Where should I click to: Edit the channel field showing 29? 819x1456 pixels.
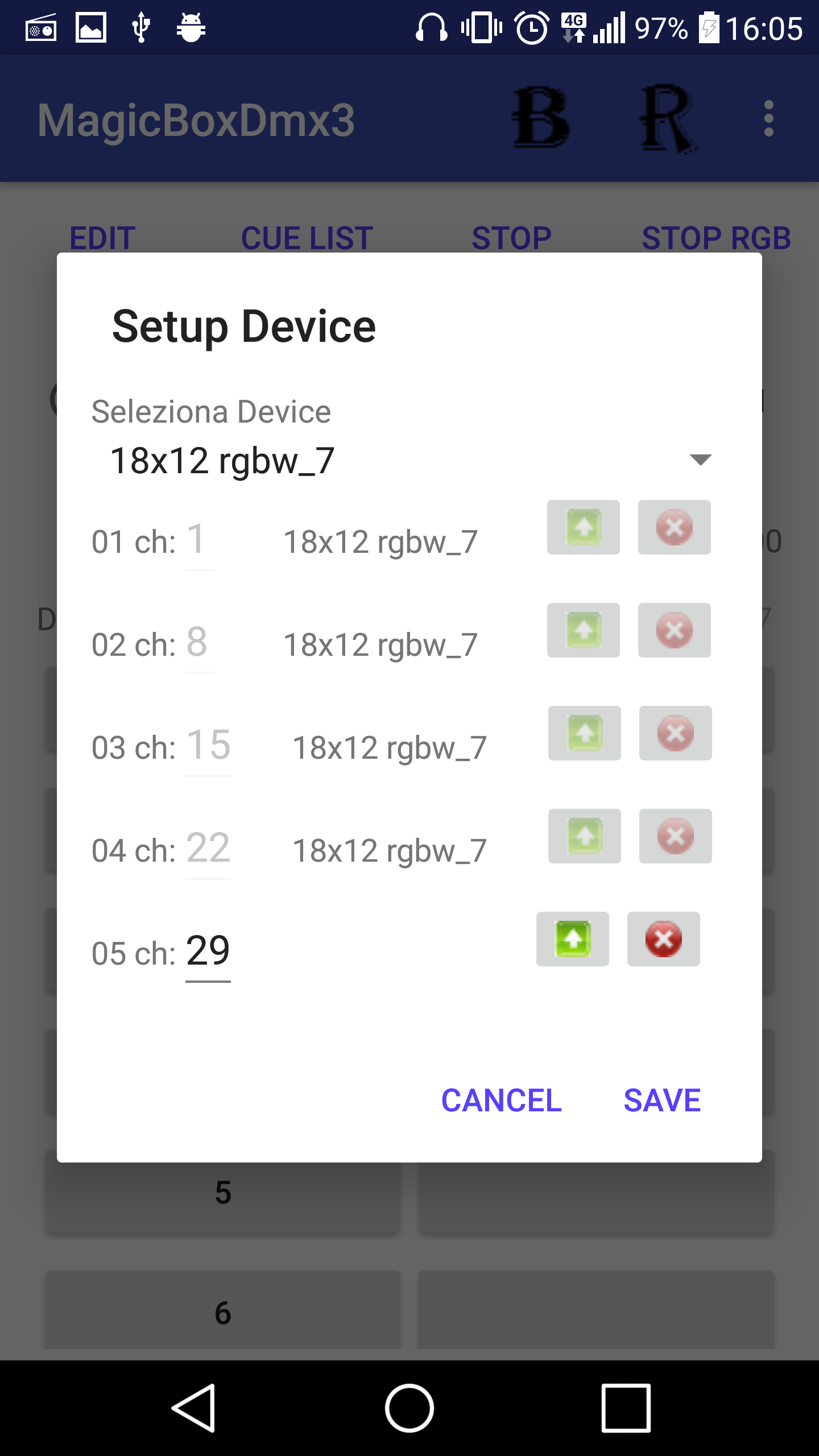point(208,951)
